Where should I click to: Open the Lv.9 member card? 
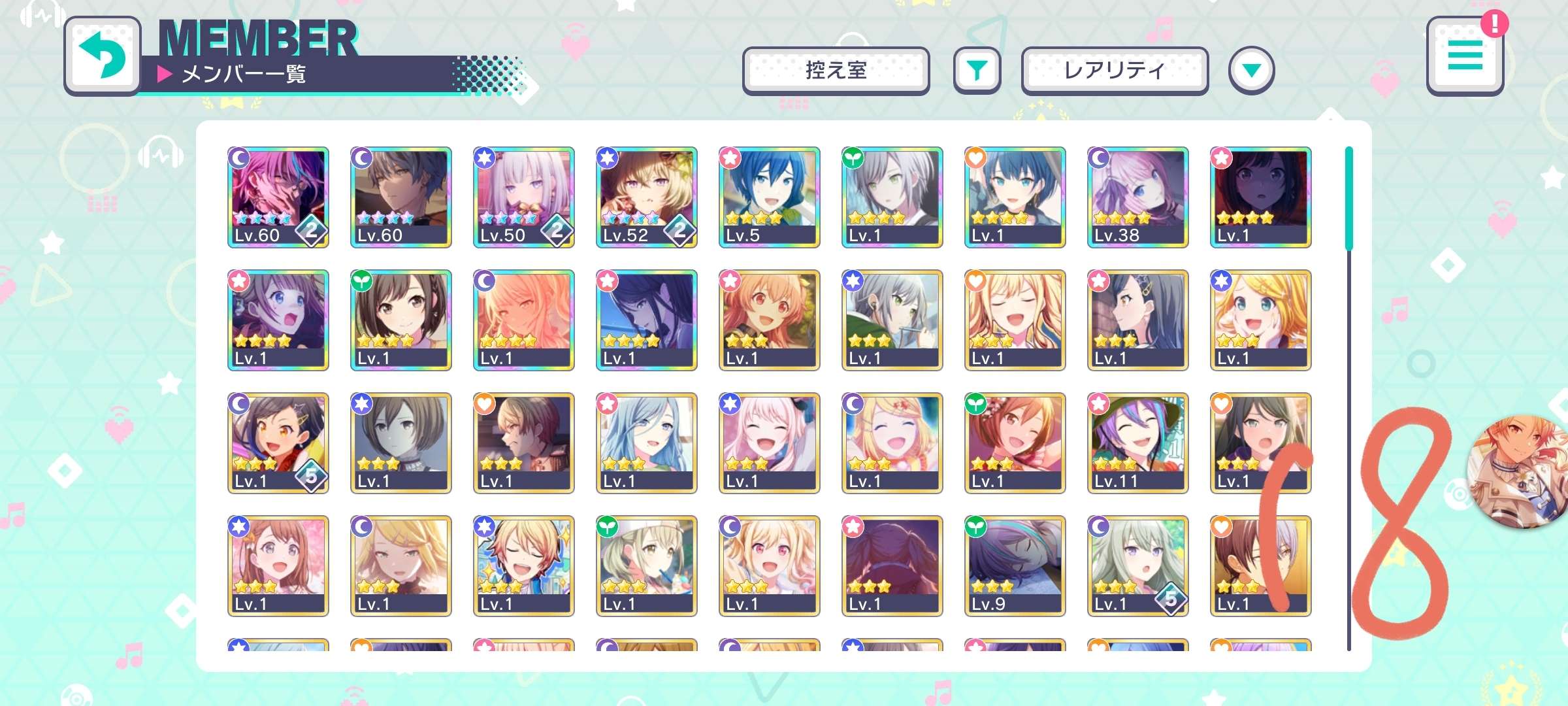click(x=1015, y=565)
